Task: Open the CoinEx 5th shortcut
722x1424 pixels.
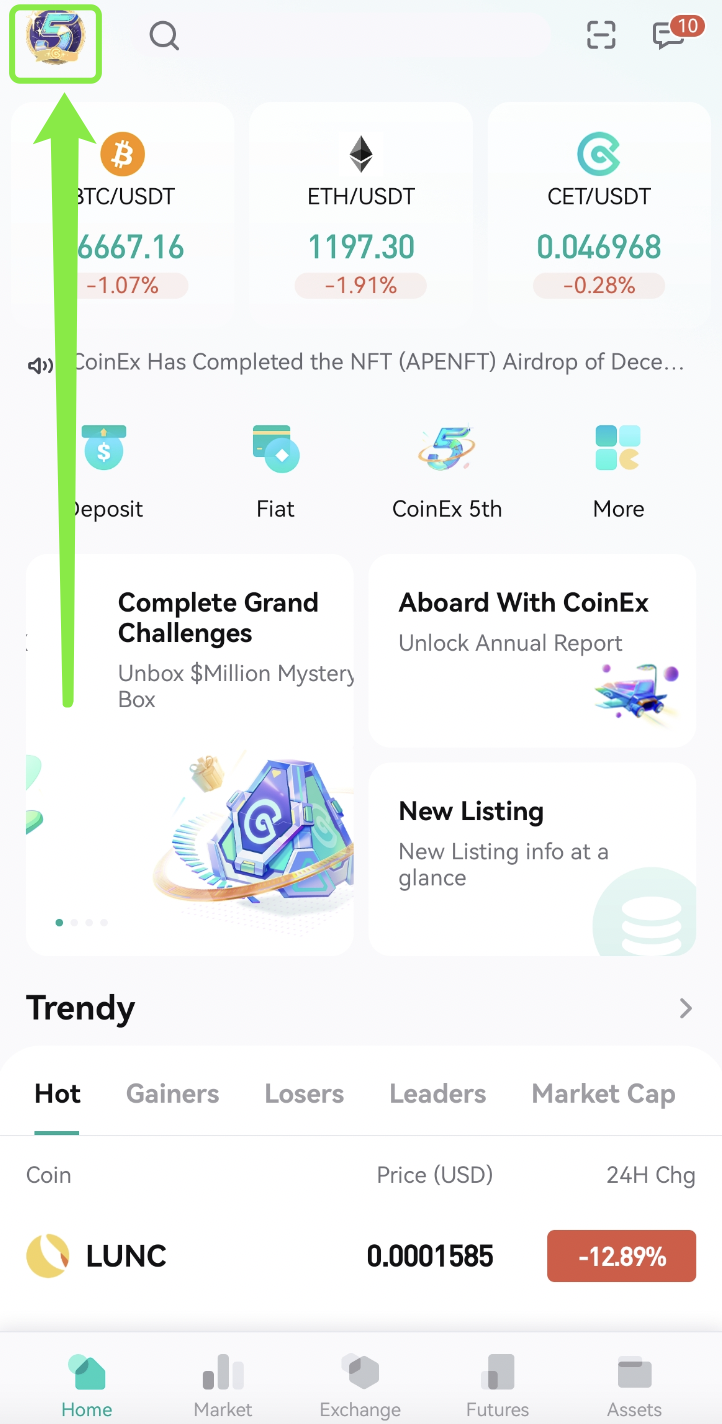Action: point(447,470)
